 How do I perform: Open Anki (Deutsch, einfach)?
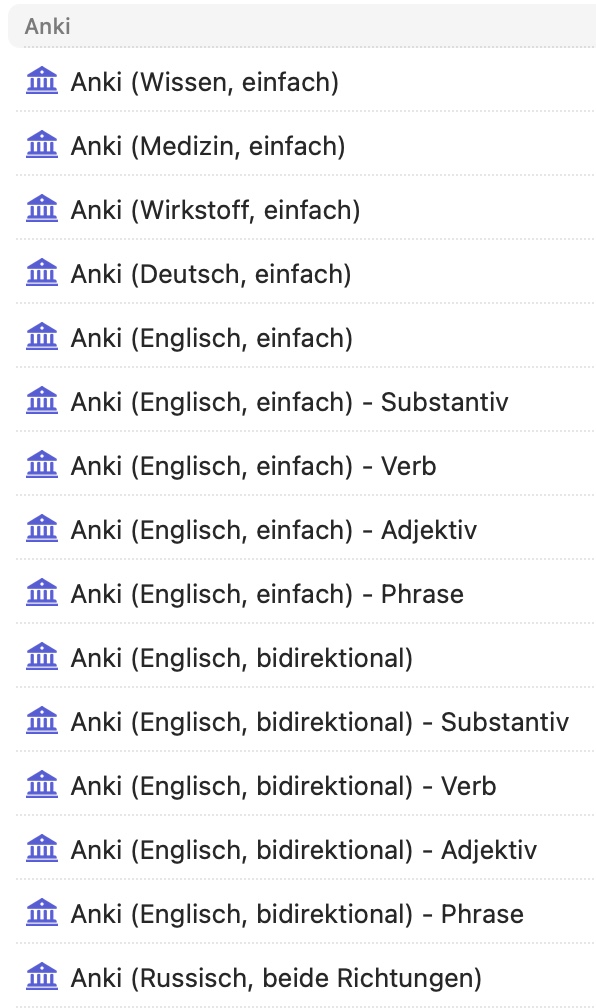pos(305,274)
